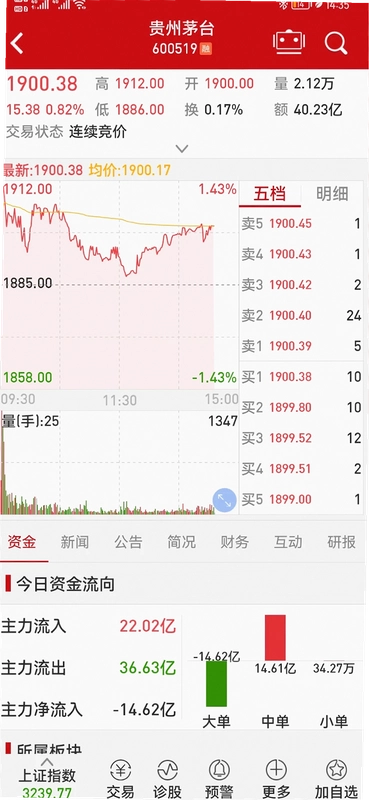
Task: View the 简况 tab
Action: (x=182, y=542)
